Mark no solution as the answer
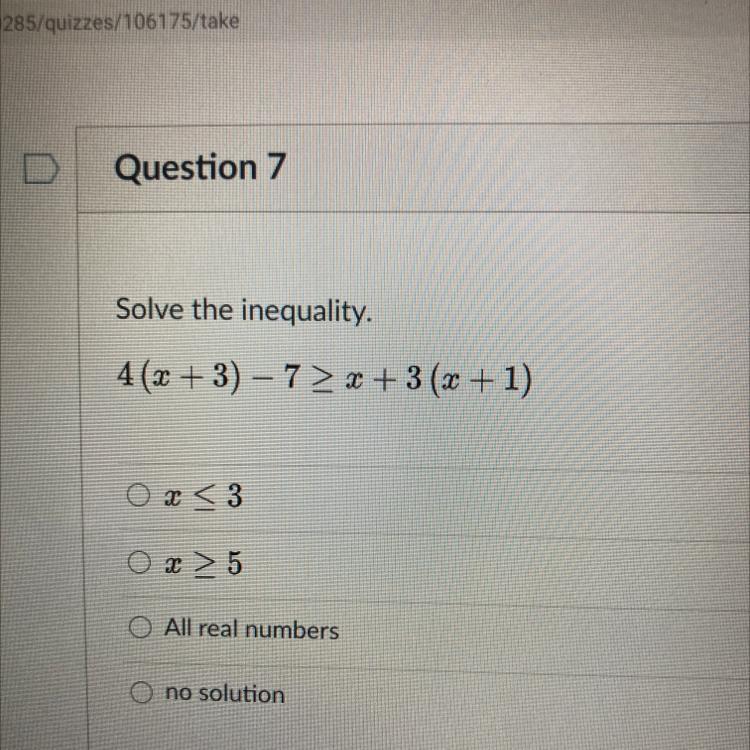This screenshot has width=750, height=750. [x=140, y=691]
